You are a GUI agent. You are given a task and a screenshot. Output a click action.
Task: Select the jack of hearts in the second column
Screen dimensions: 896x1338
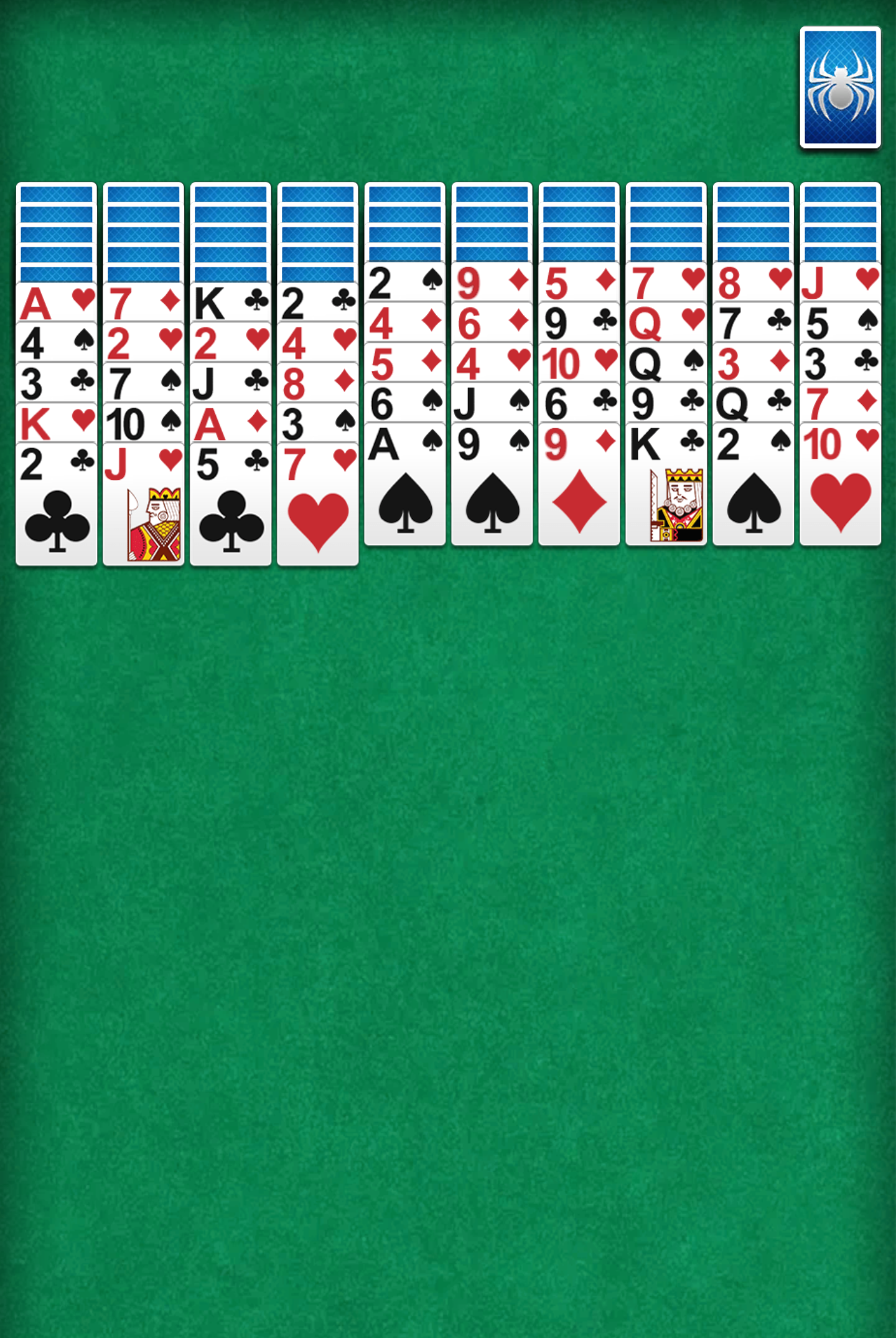click(x=143, y=504)
